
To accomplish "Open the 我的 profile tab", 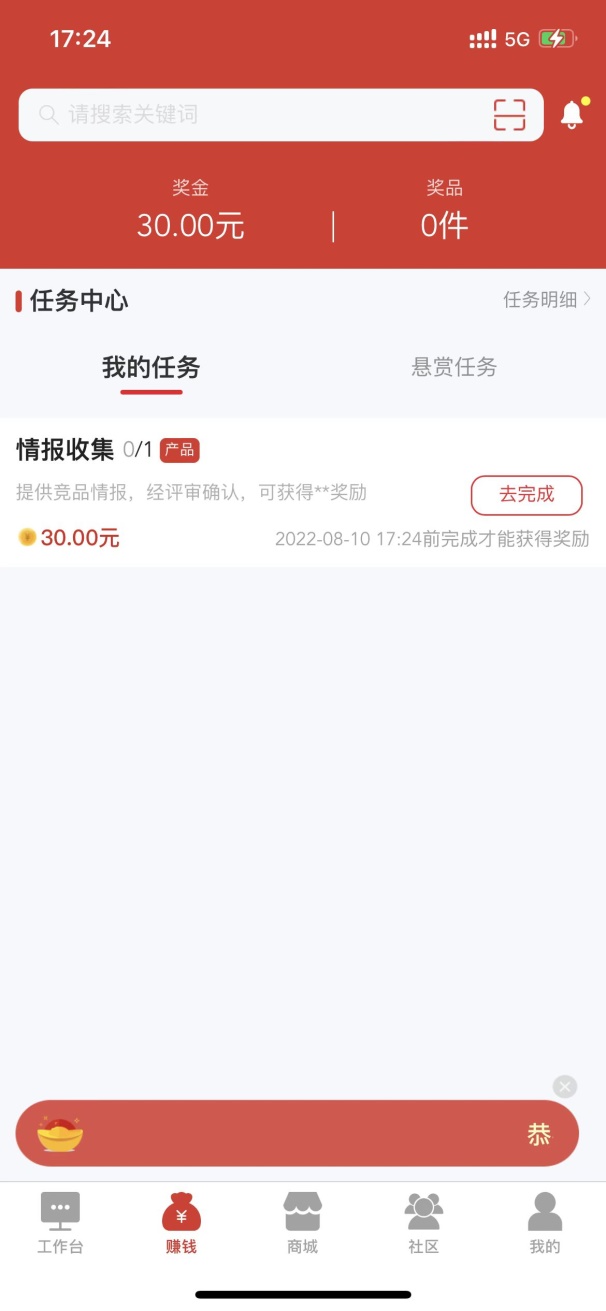I will tap(545, 1222).
